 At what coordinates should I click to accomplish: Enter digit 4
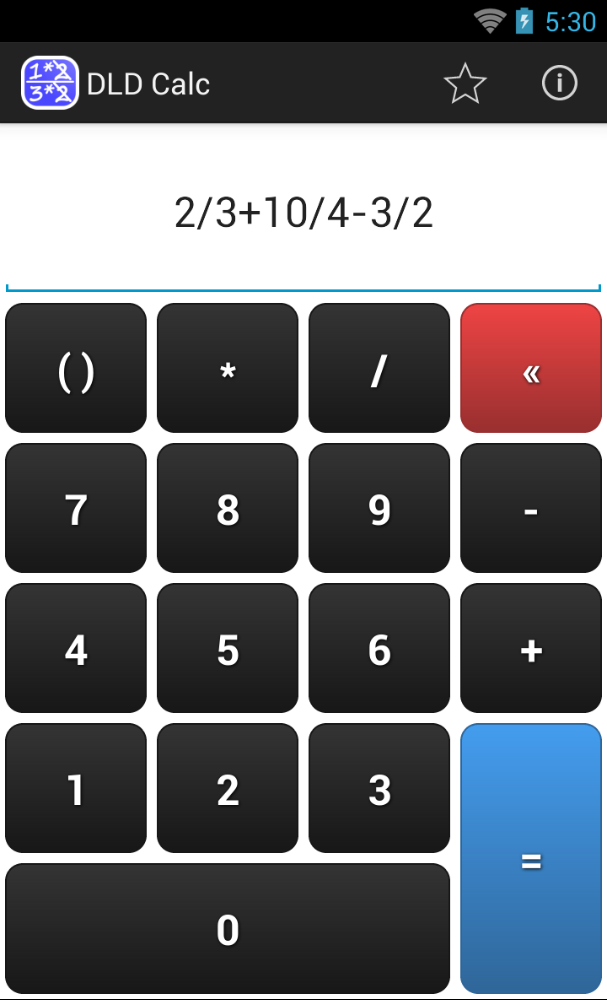coord(76,649)
